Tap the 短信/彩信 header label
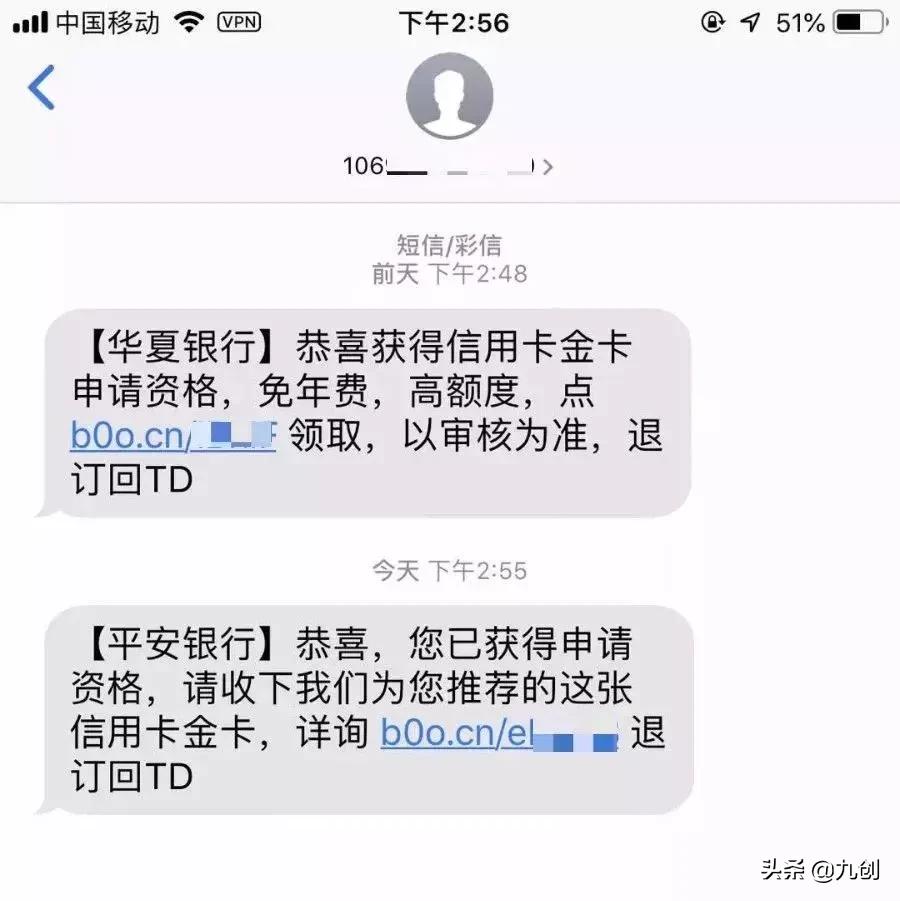 [x=450, y=245]
